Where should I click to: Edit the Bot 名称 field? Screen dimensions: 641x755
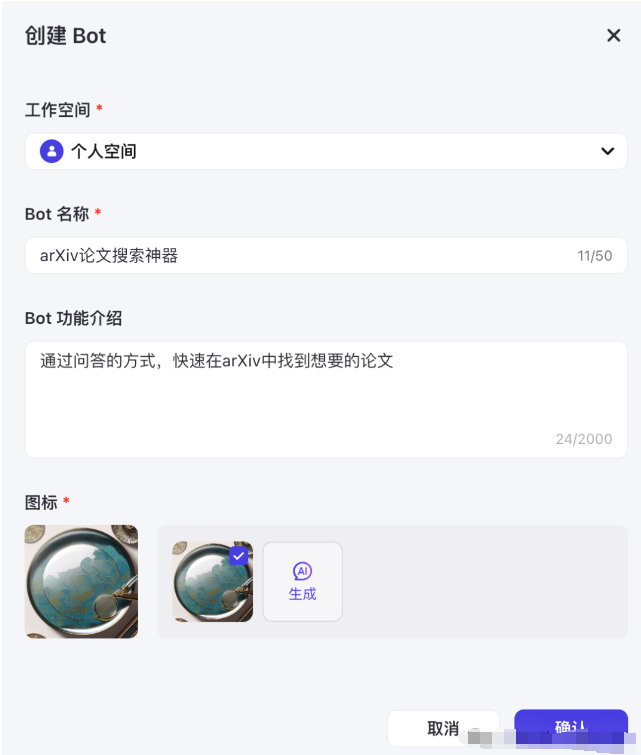(x=300, y=255)
